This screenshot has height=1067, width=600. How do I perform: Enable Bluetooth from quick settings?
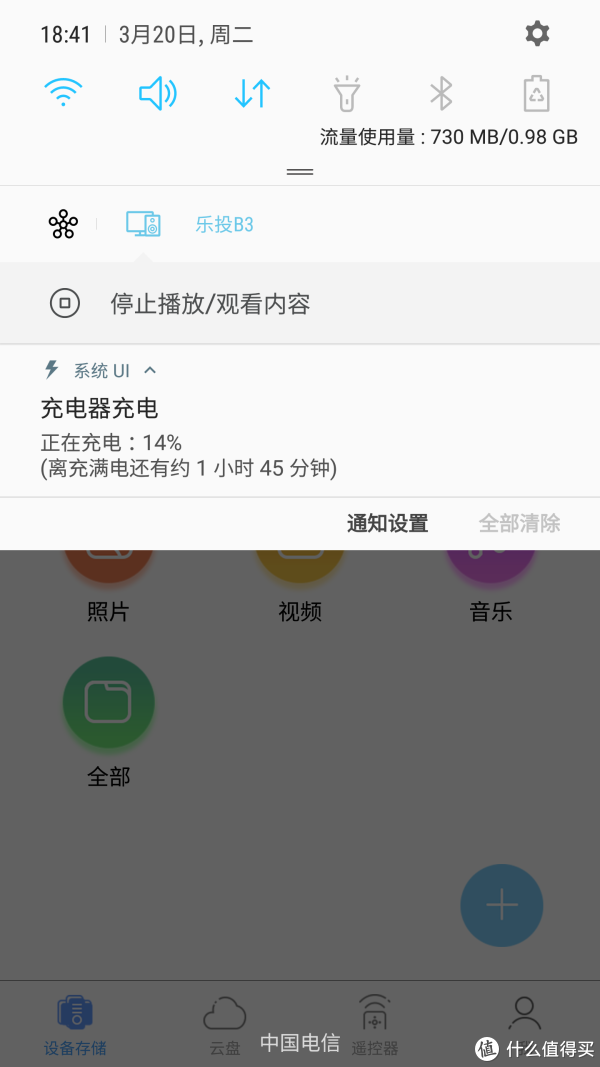pos(441,93)
